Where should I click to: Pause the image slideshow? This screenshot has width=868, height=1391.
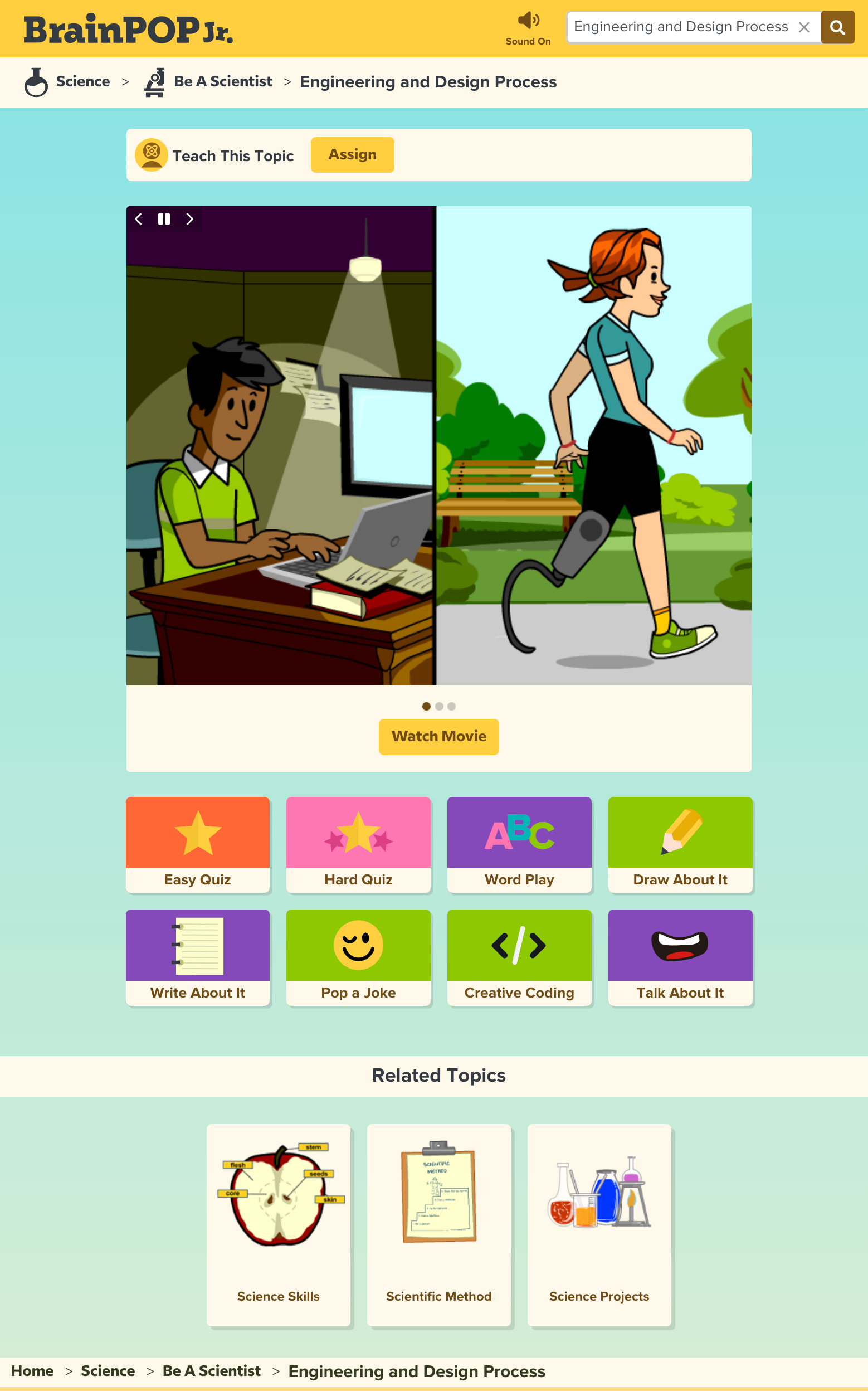(x=164, y=220)
